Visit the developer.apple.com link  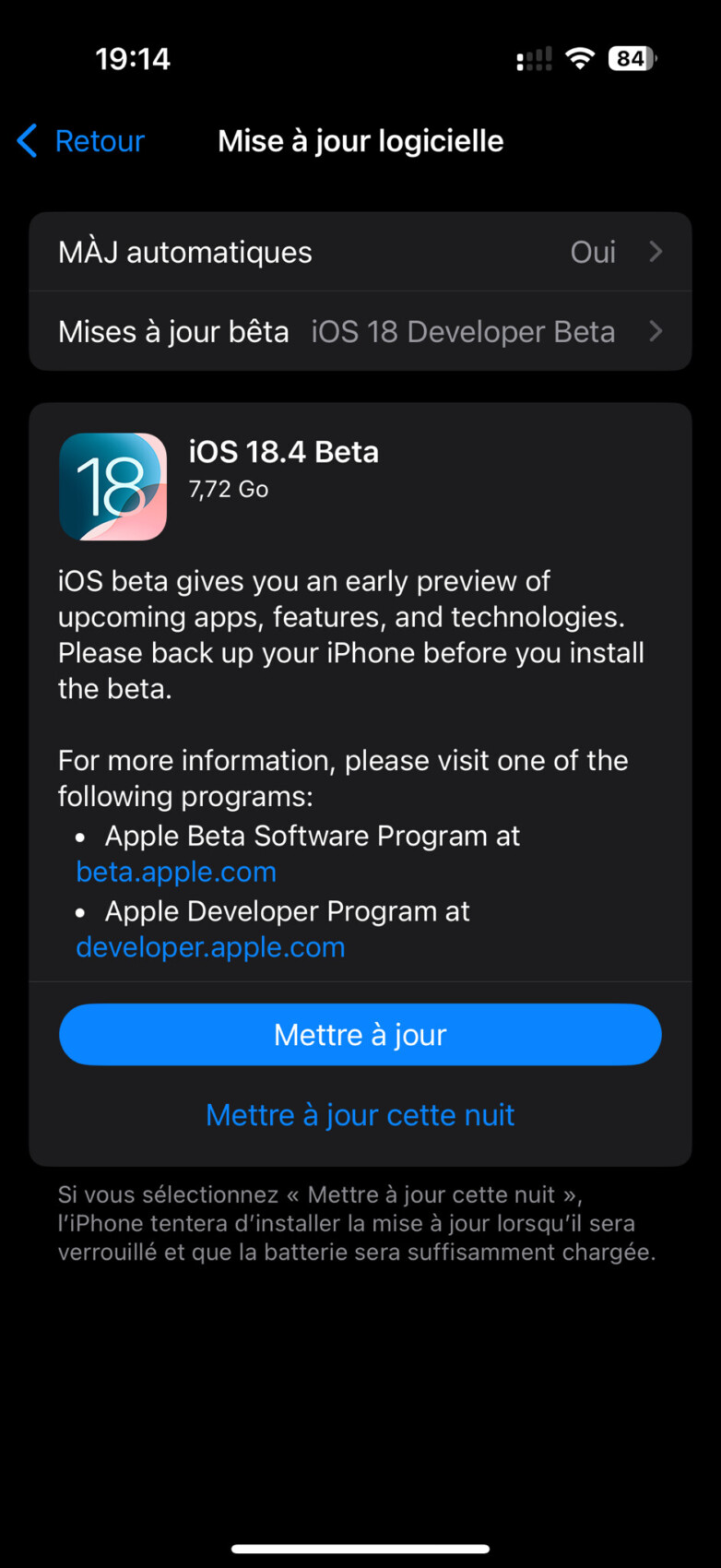pyautogui.click(x=210, y=947)
